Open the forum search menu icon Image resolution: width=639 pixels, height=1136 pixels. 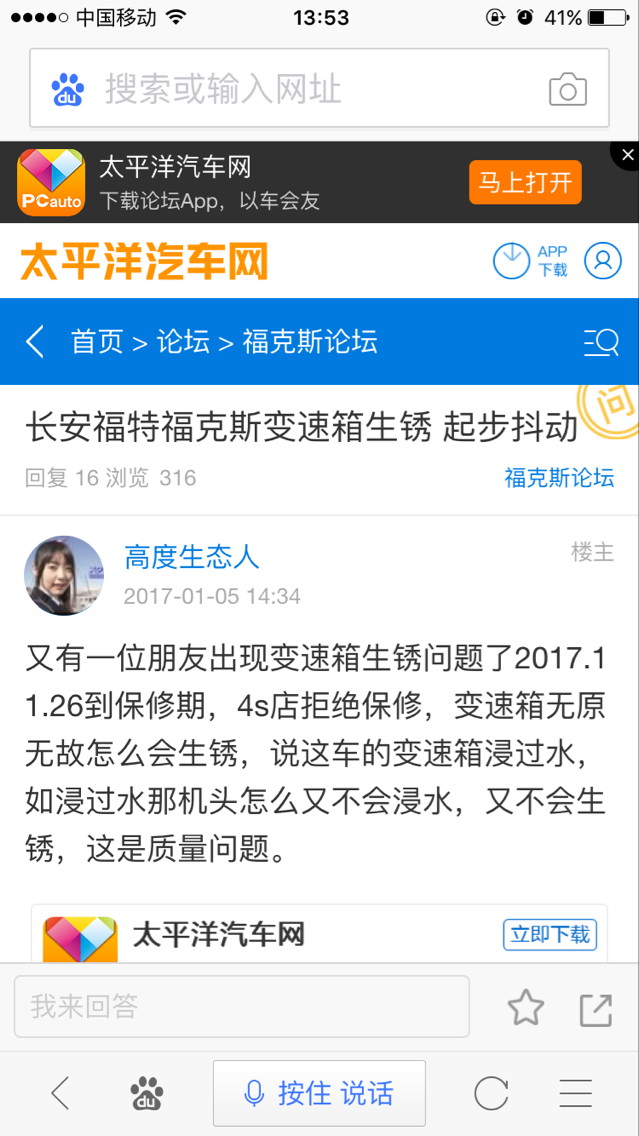[601, 343]
